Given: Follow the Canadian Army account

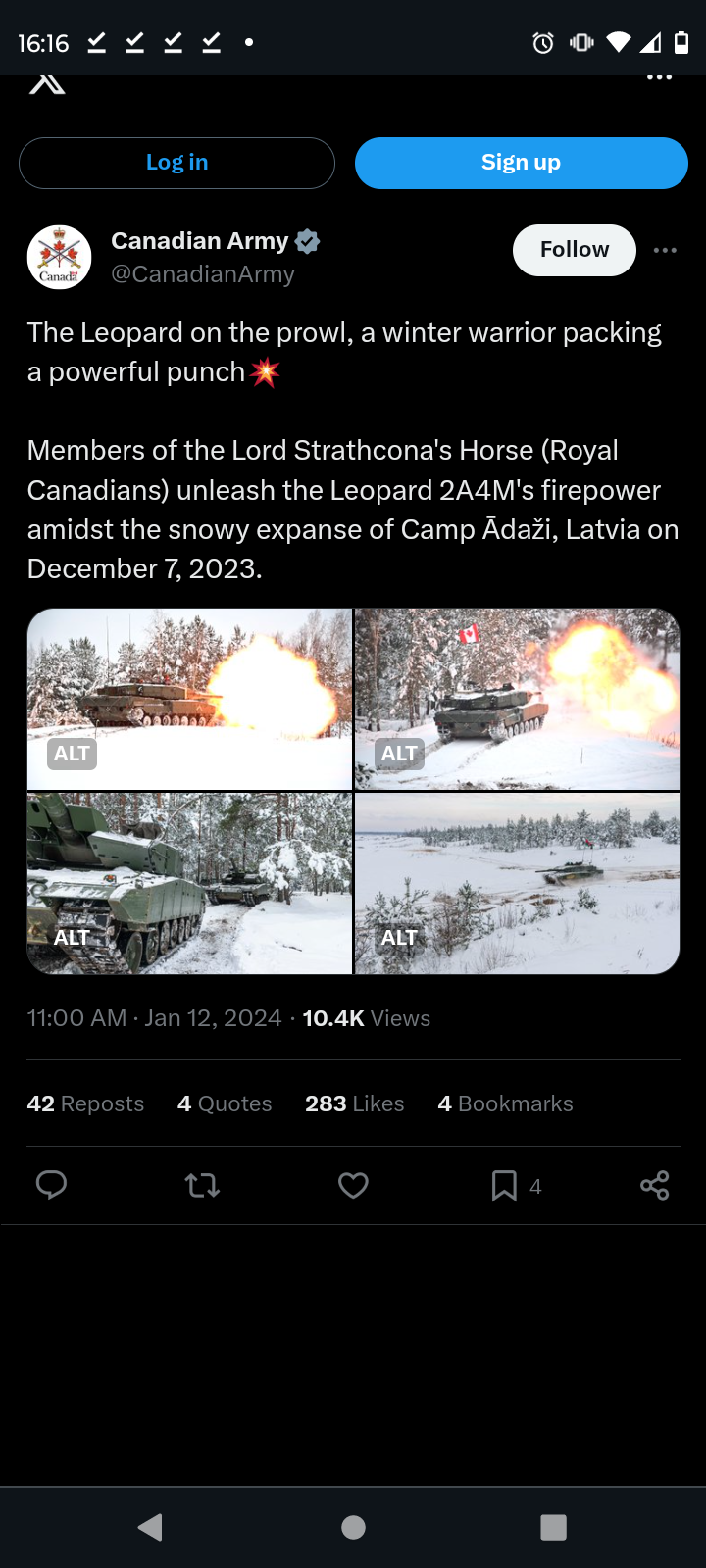Looking at the screenshot, I should (575, 250).
